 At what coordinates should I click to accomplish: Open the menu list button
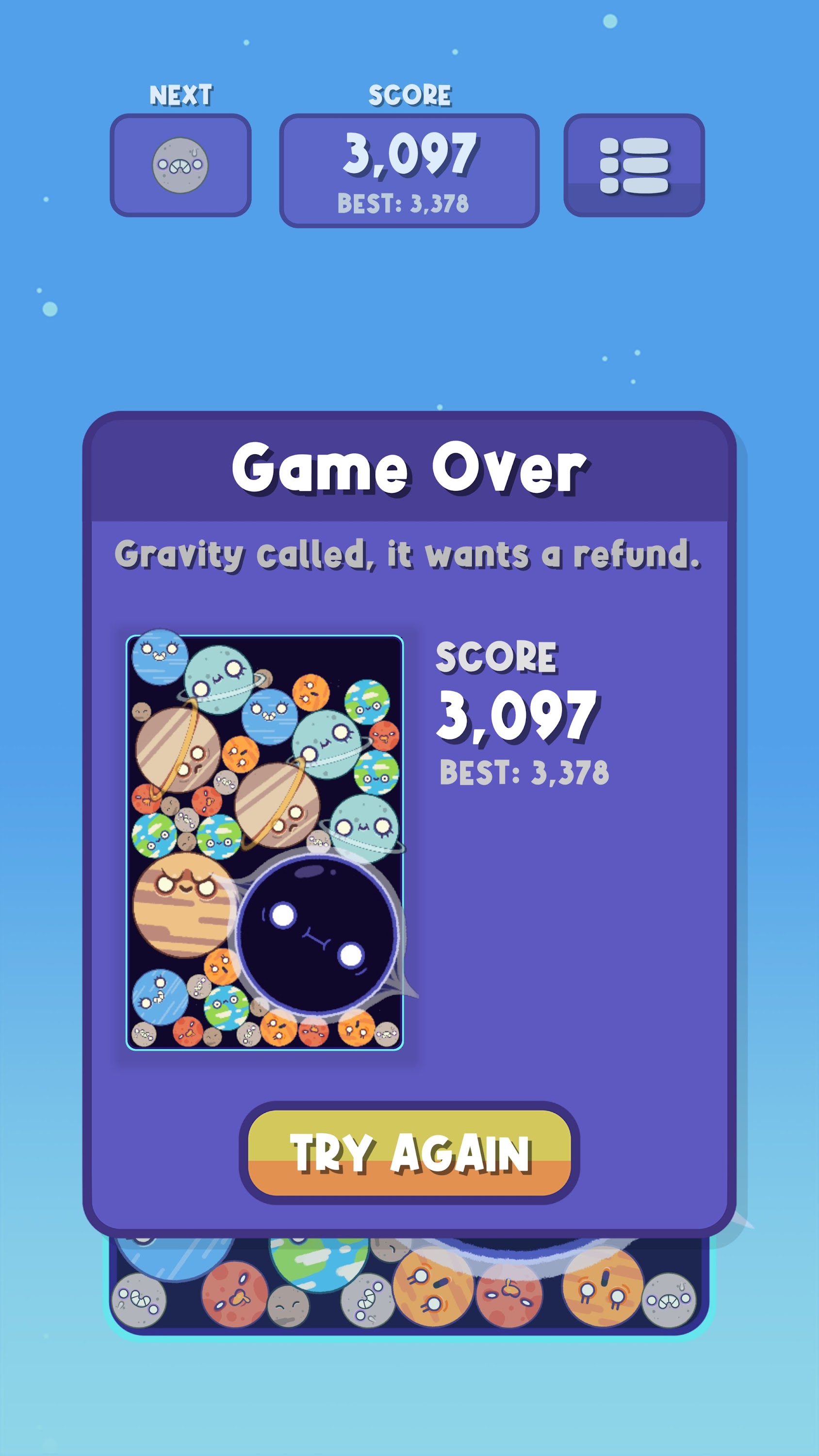coord(634,165)
